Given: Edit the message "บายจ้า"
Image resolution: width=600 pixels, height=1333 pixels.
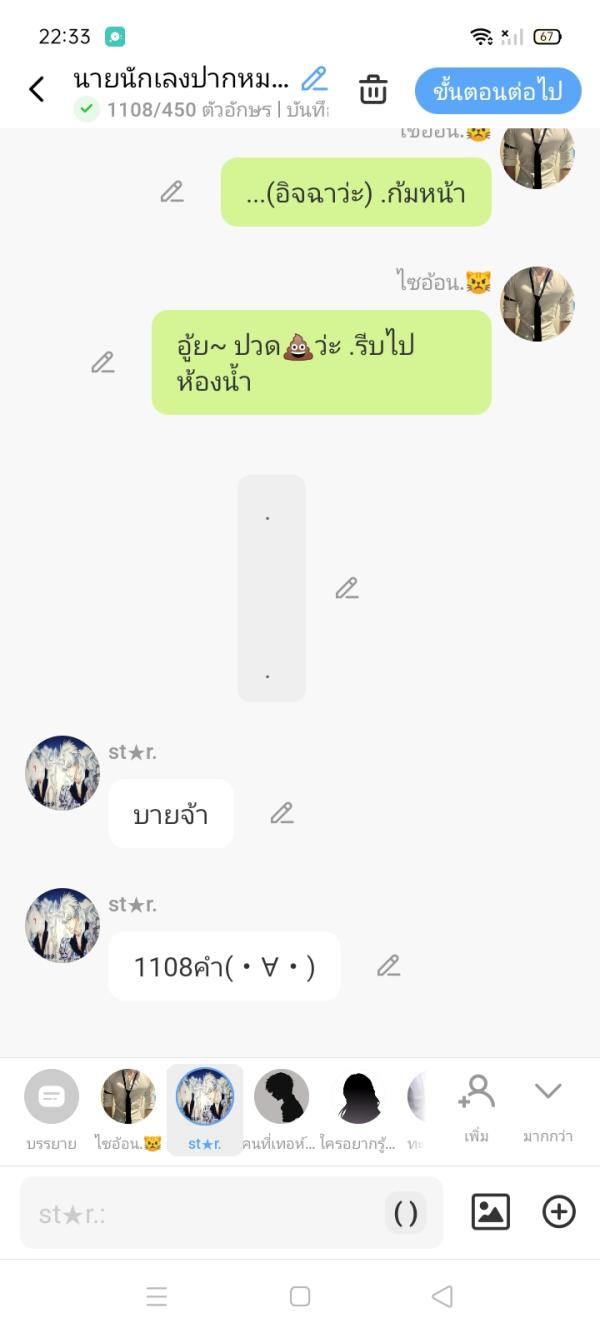Looking at the screenshot, I should coord(282,814).
